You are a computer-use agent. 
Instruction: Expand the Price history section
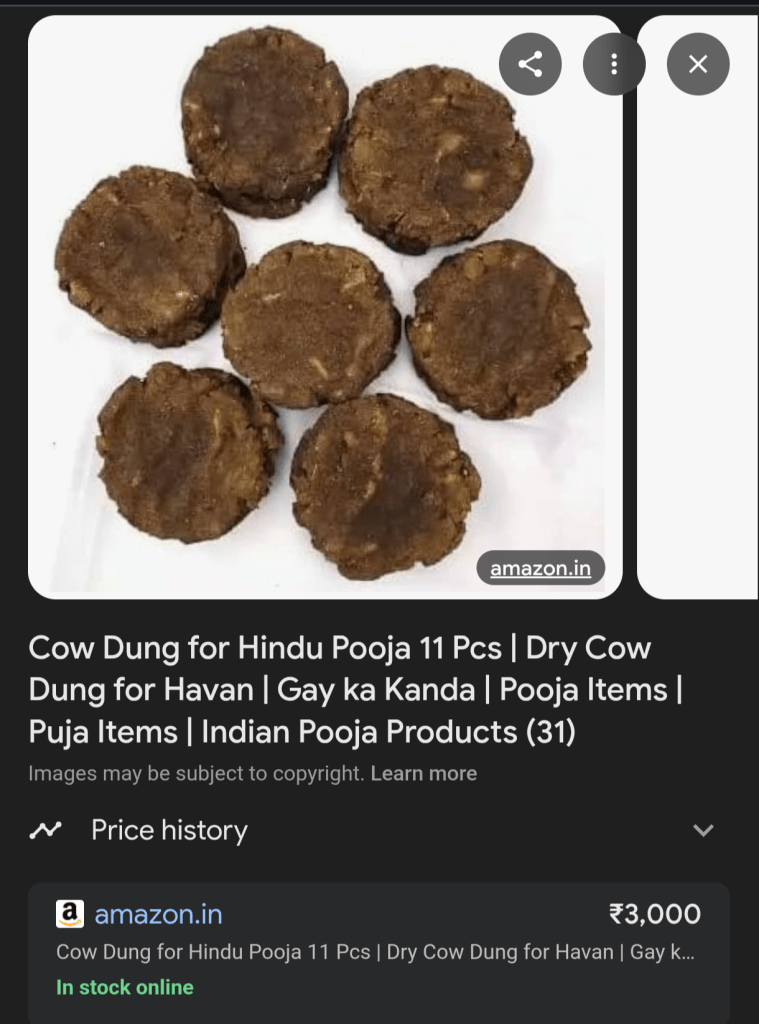coord(703,830)
